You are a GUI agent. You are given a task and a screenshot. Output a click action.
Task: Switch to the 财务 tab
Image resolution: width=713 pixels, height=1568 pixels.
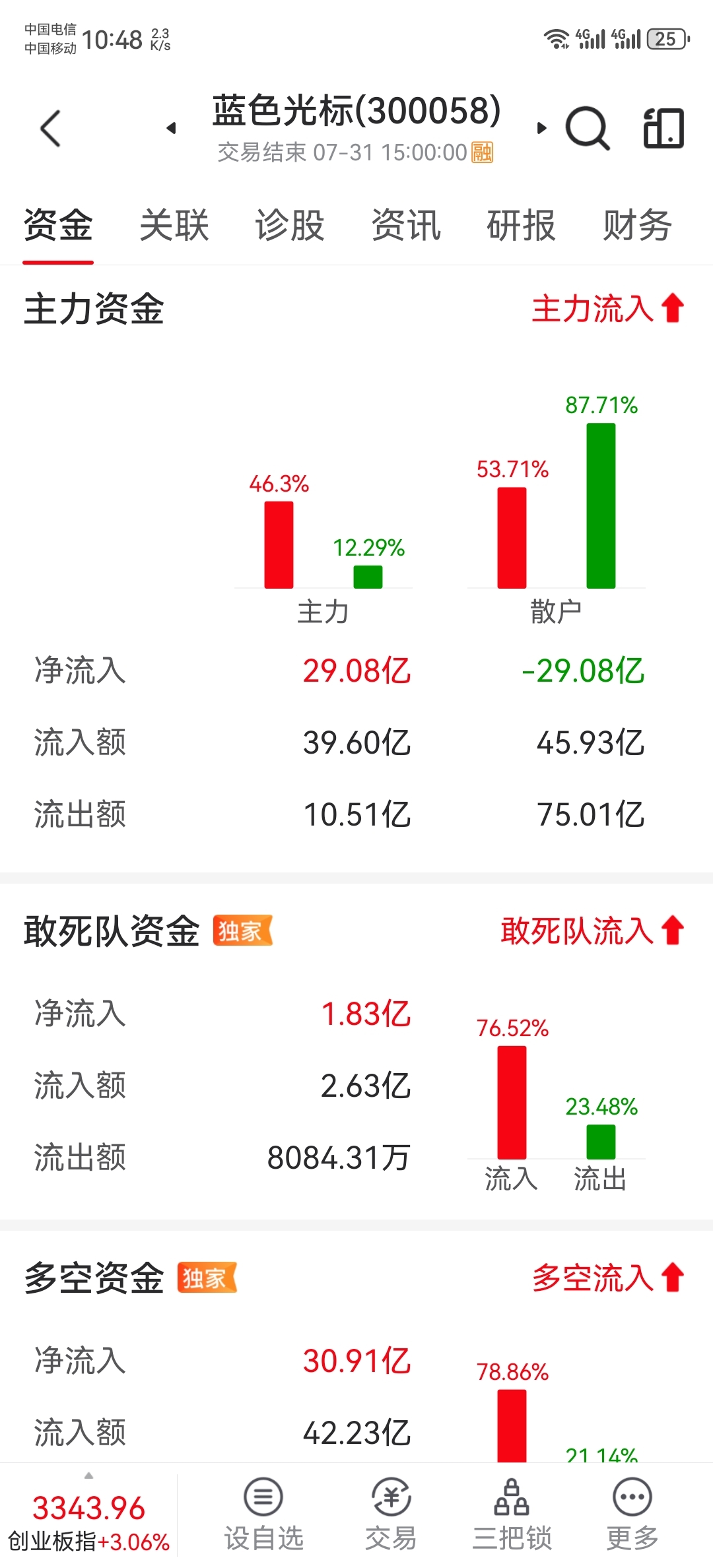tap(638, 225)
